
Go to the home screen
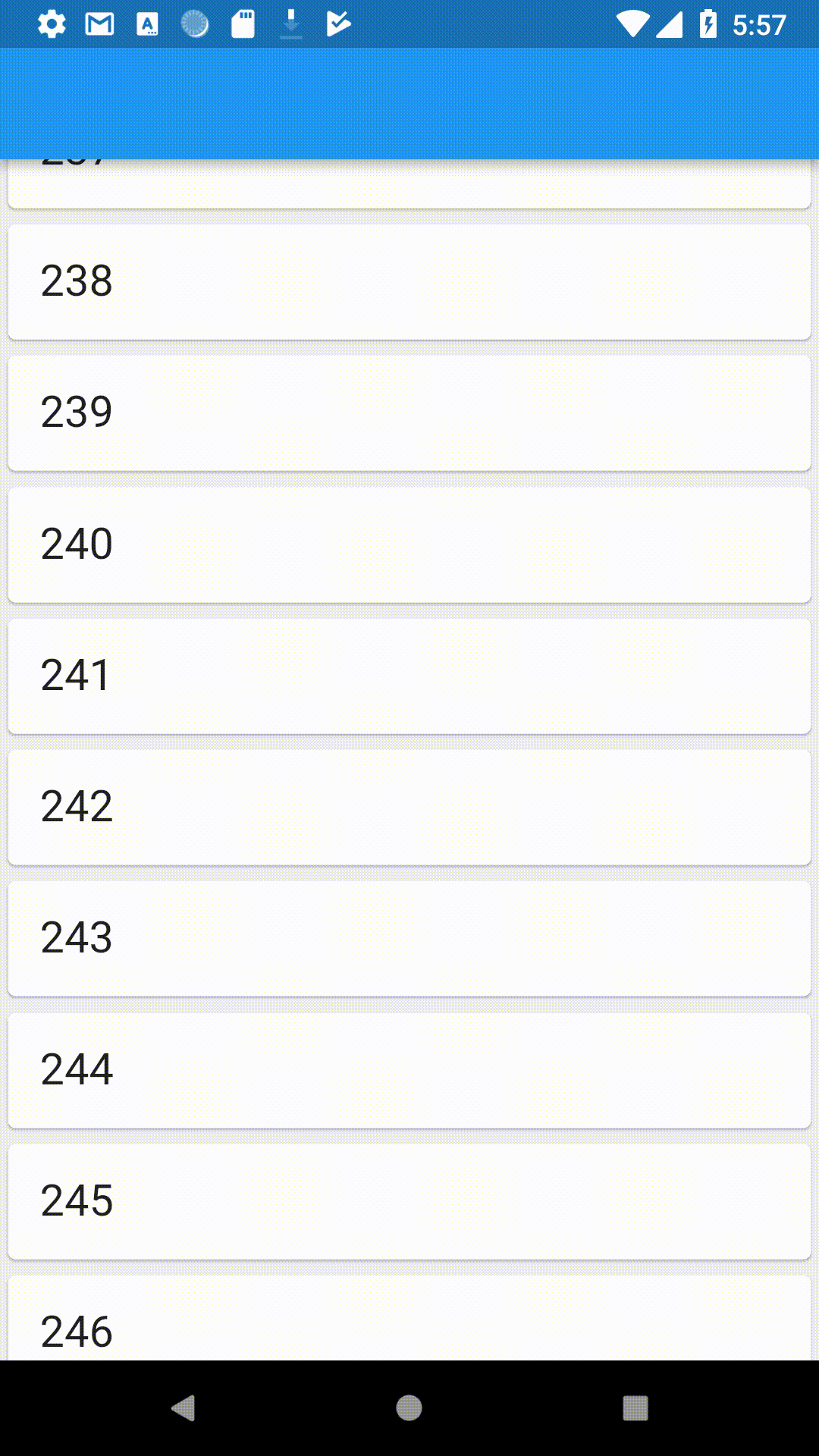pos(409,1408)
